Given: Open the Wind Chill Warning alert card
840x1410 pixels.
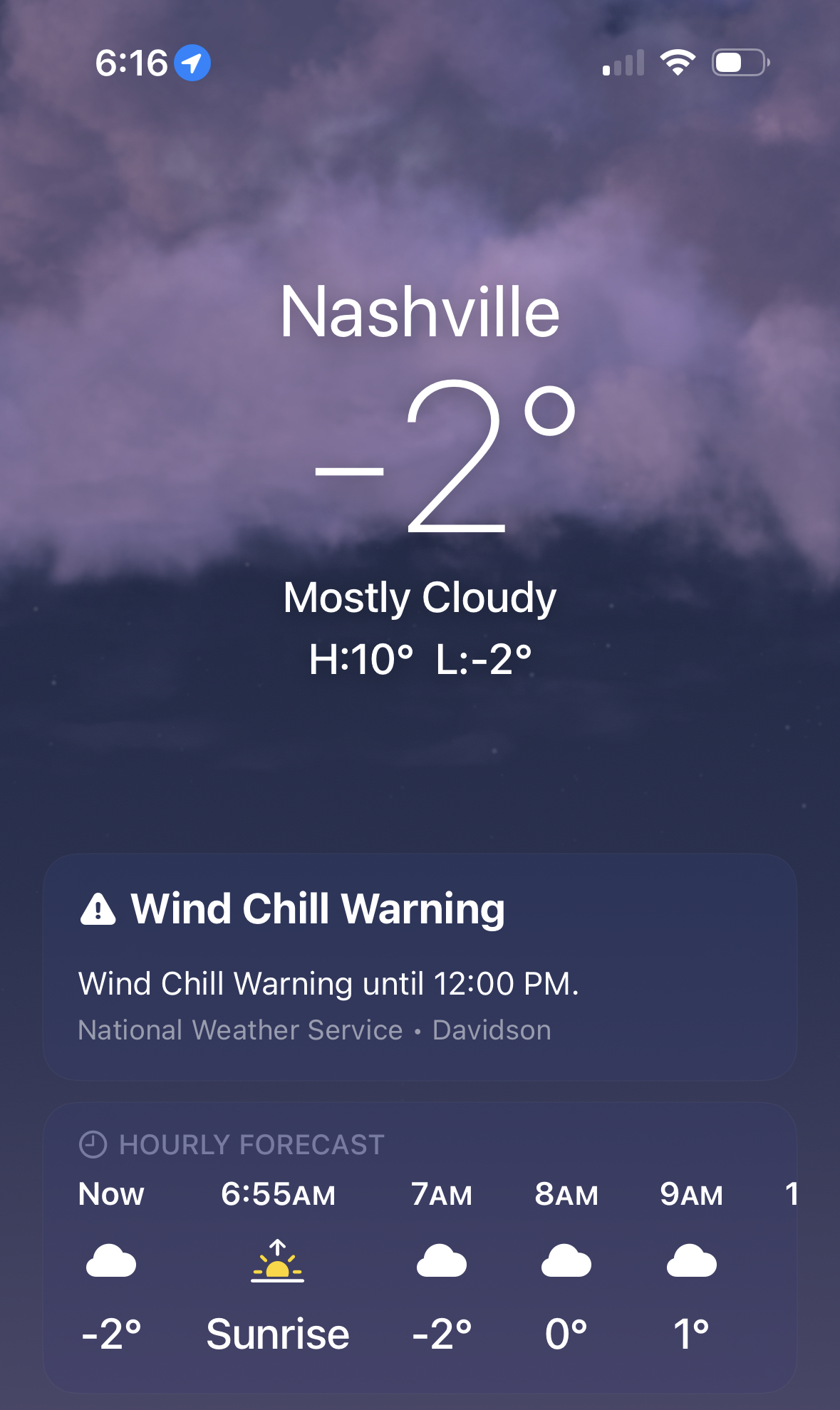Looking at the screenshot, I should (420, 967).
